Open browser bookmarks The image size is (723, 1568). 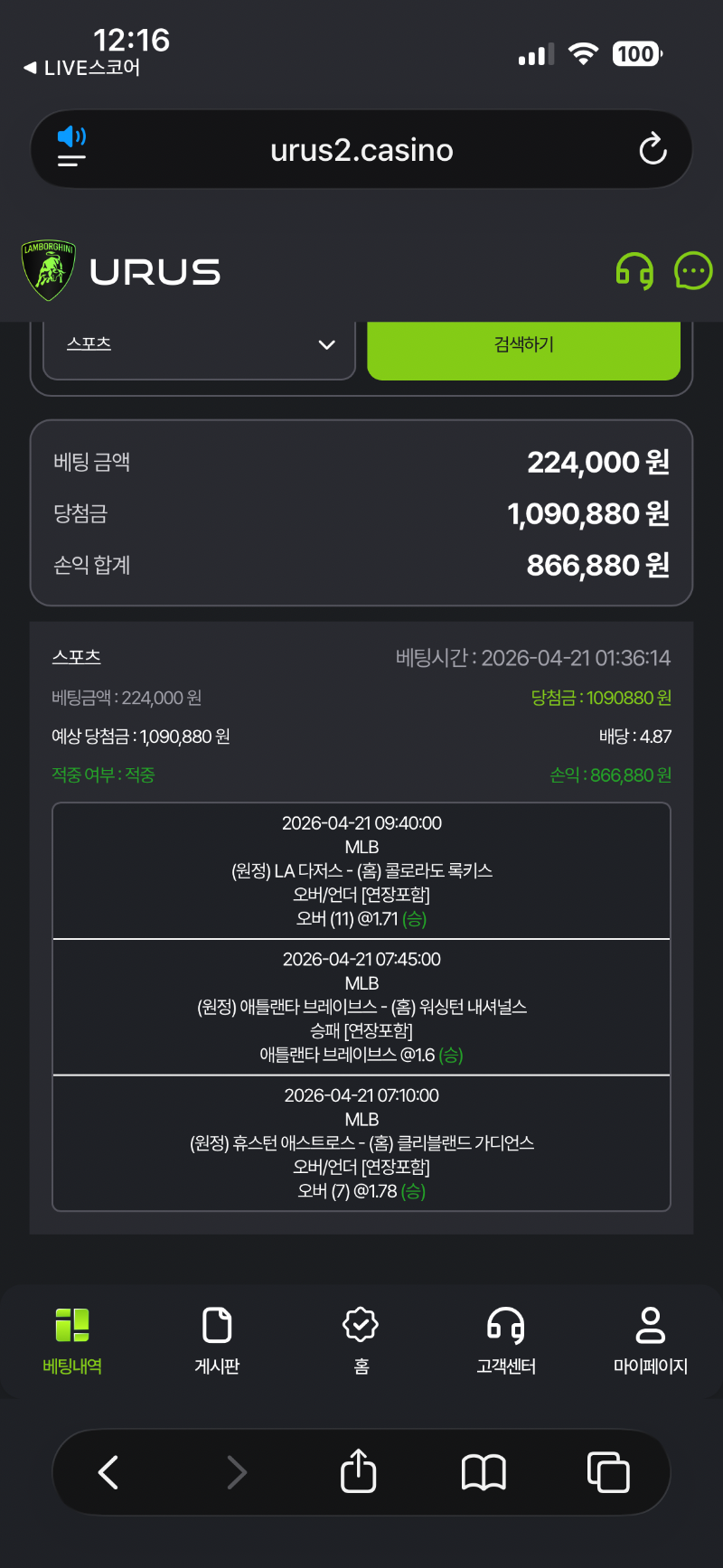484,1472
